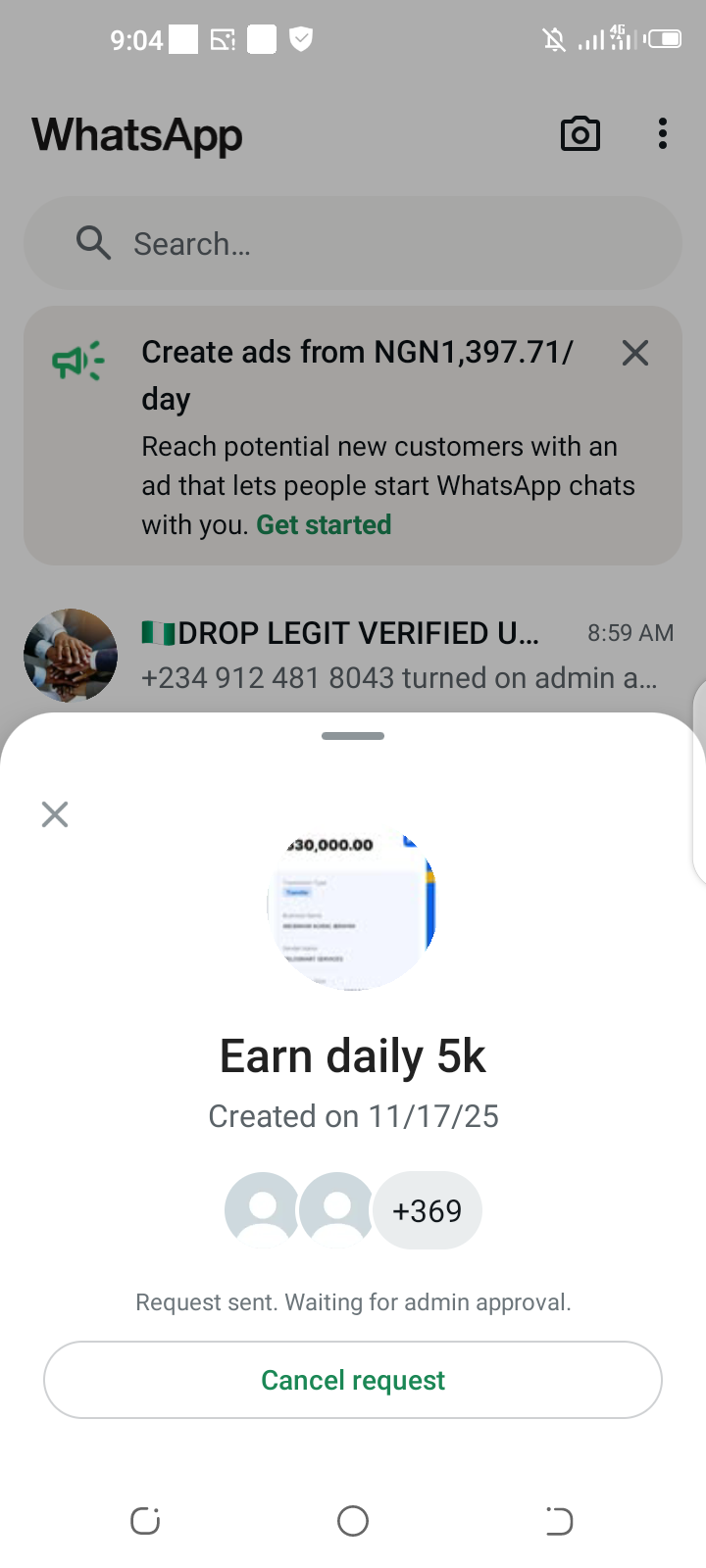706x1568 pixels.
Task: Follow the Get started link
Action: pos(324,525)
